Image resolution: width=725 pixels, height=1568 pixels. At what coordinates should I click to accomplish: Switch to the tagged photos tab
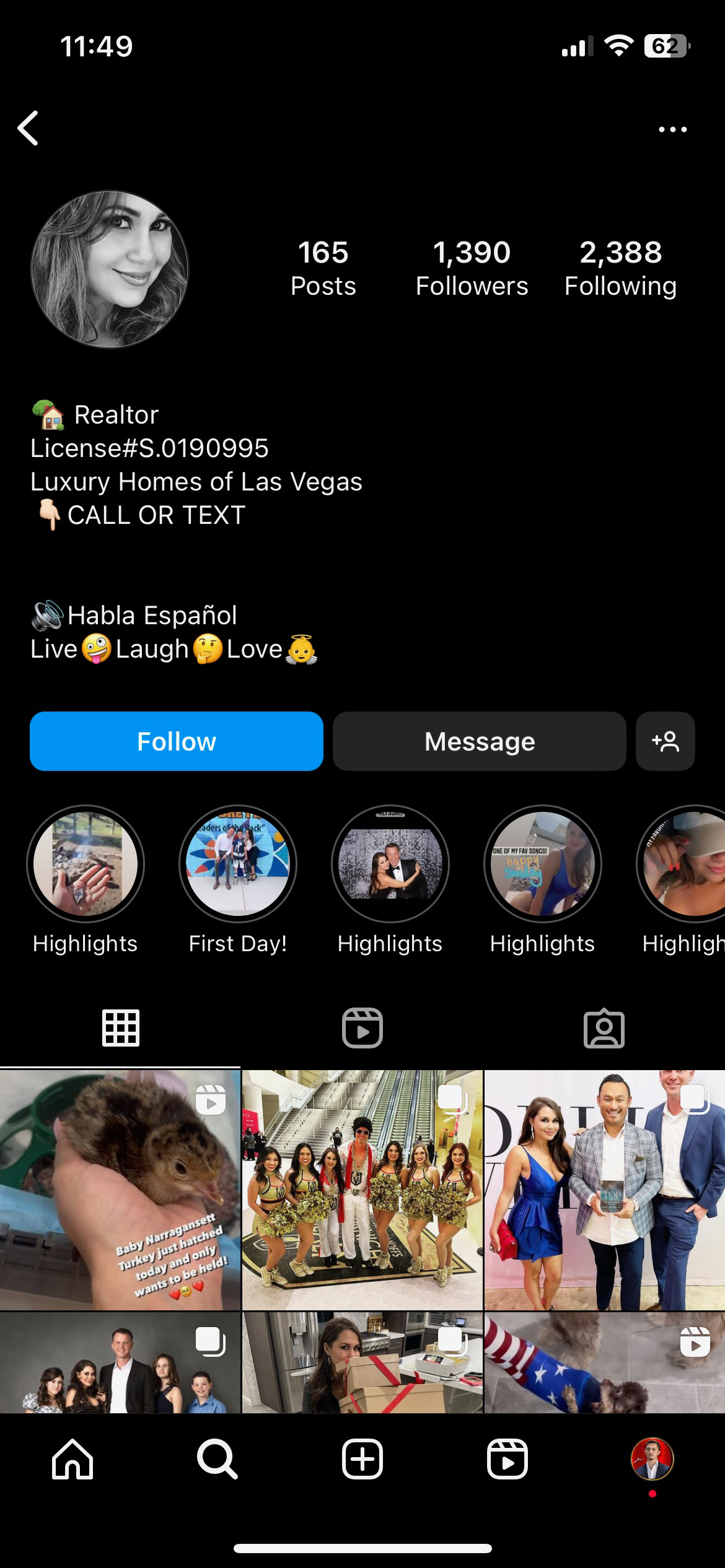pos(604,1029)
